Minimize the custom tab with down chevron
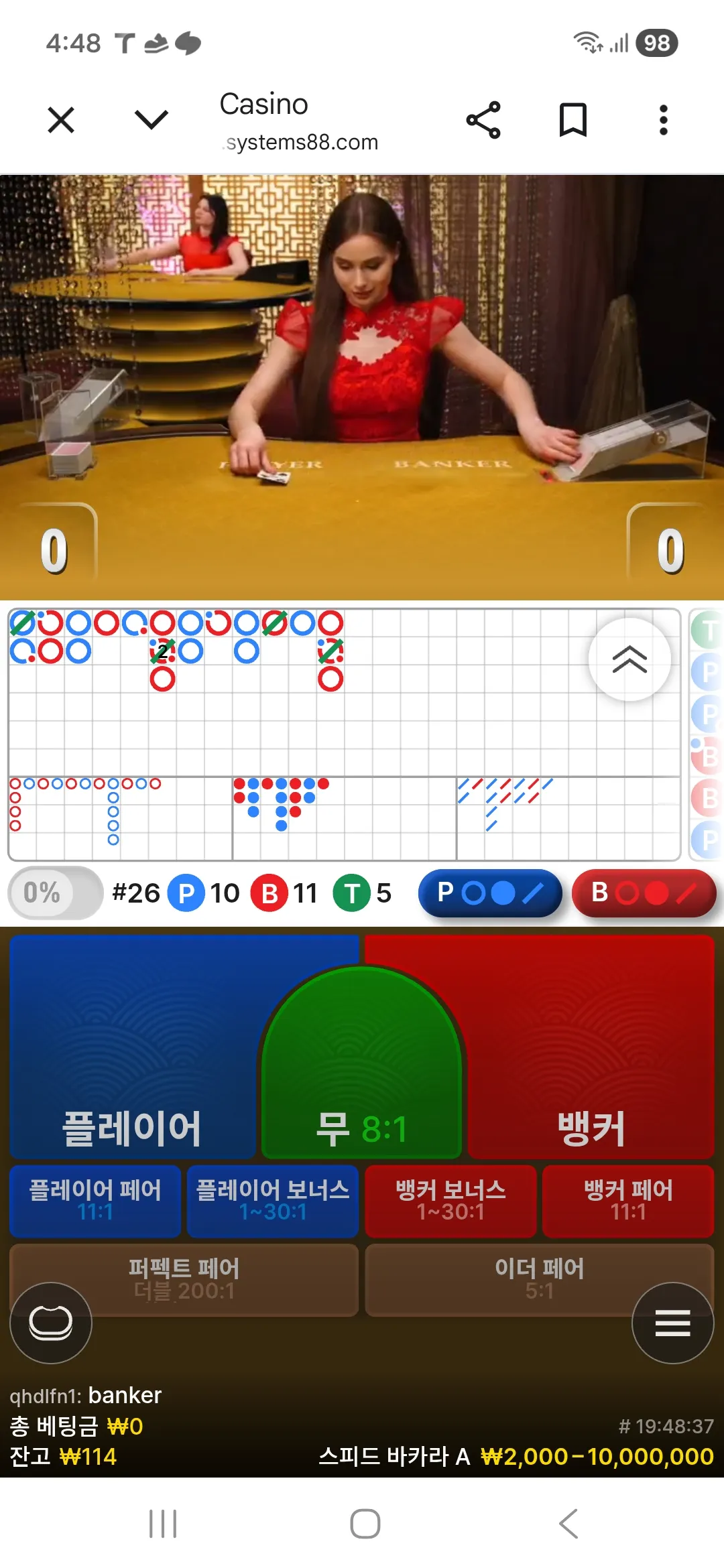Viewport: 724px width, 1568px height. pos(151,120)
